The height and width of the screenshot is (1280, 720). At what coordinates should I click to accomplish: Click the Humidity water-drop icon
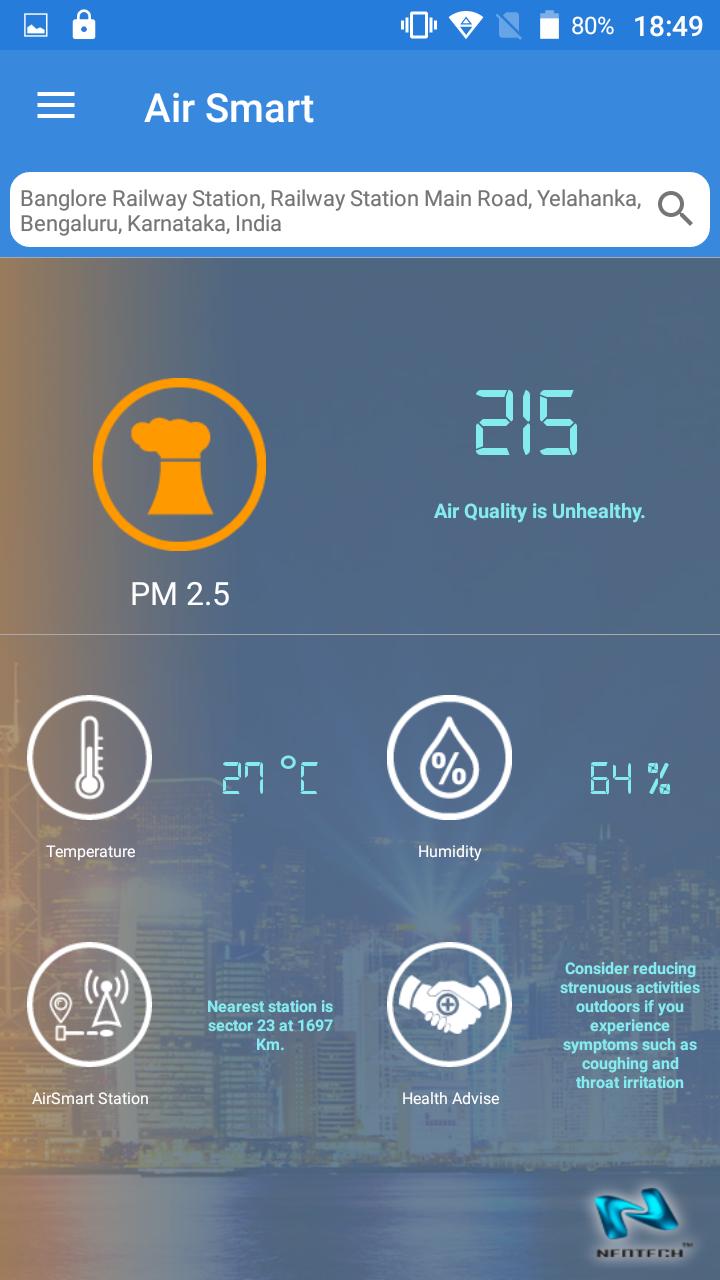pos(449,757)
